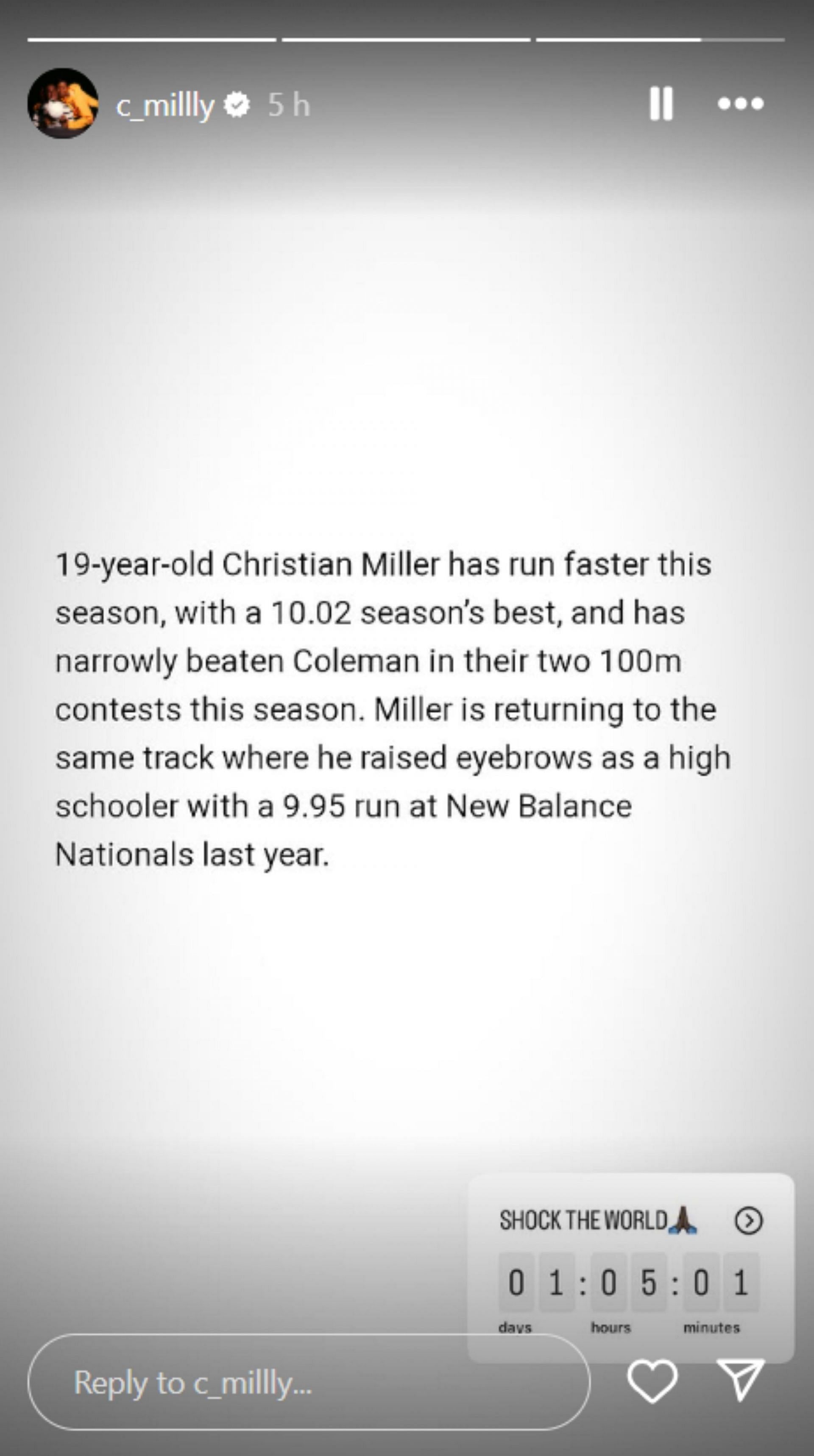Viewport: 814px width, 1456px height.
Task: Pause the story playback
Action: tap(660, 103)
